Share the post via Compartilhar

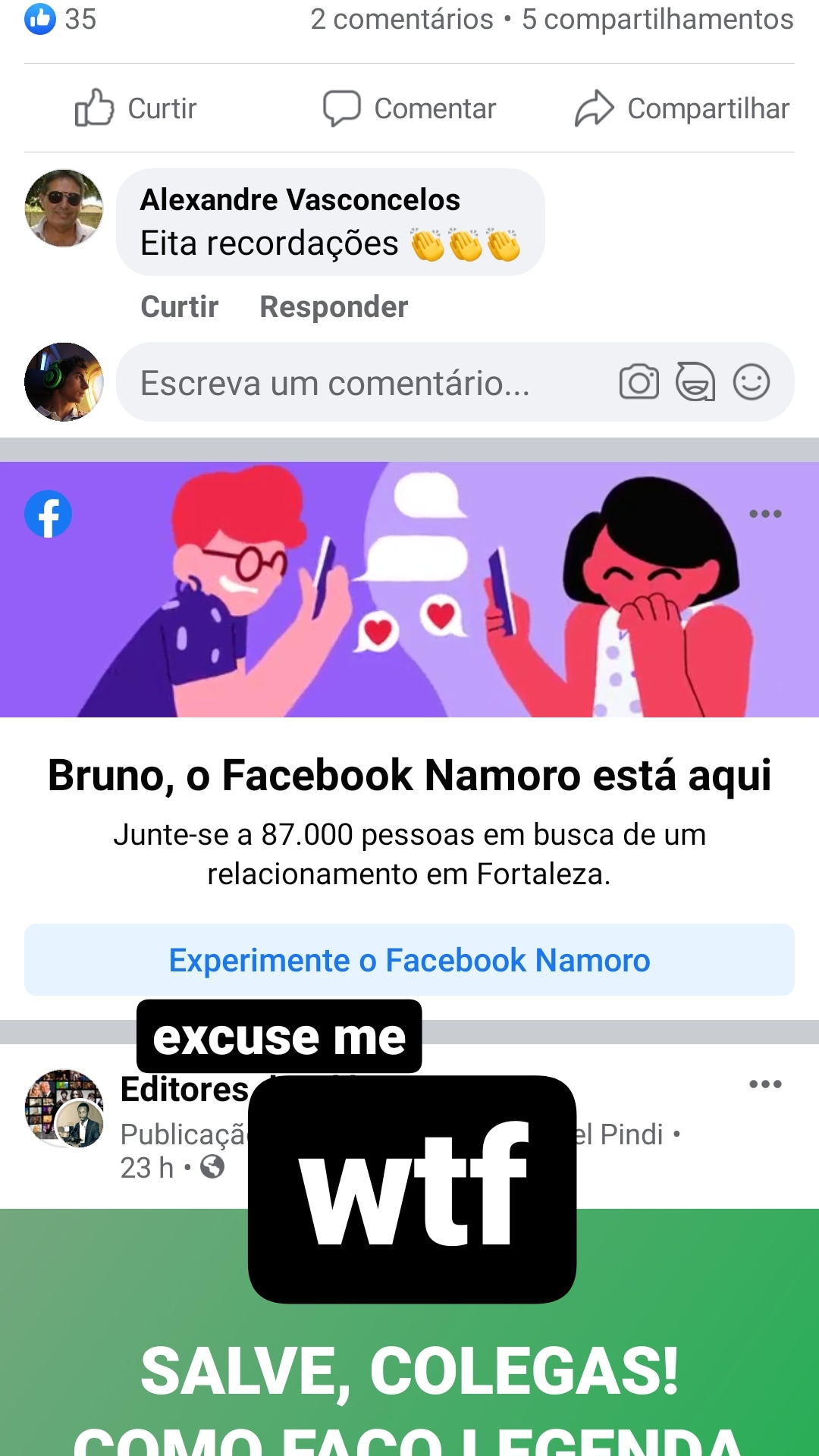click(x=682, y=108)
